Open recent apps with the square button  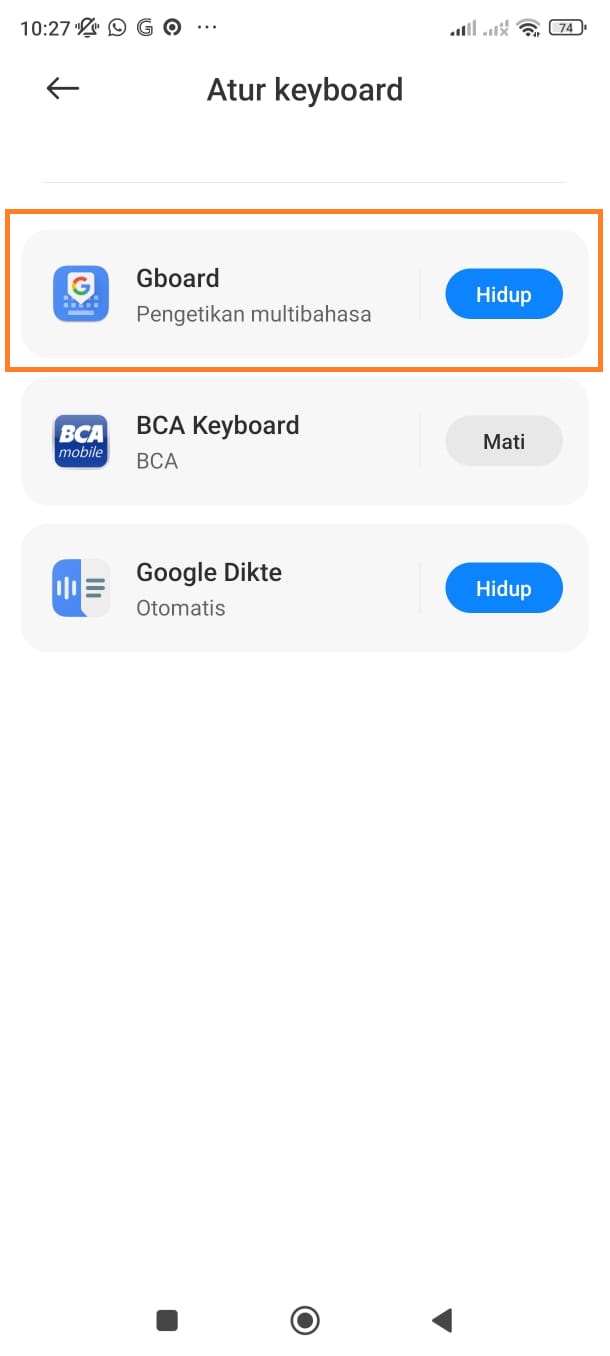(x=167, y=1320)
